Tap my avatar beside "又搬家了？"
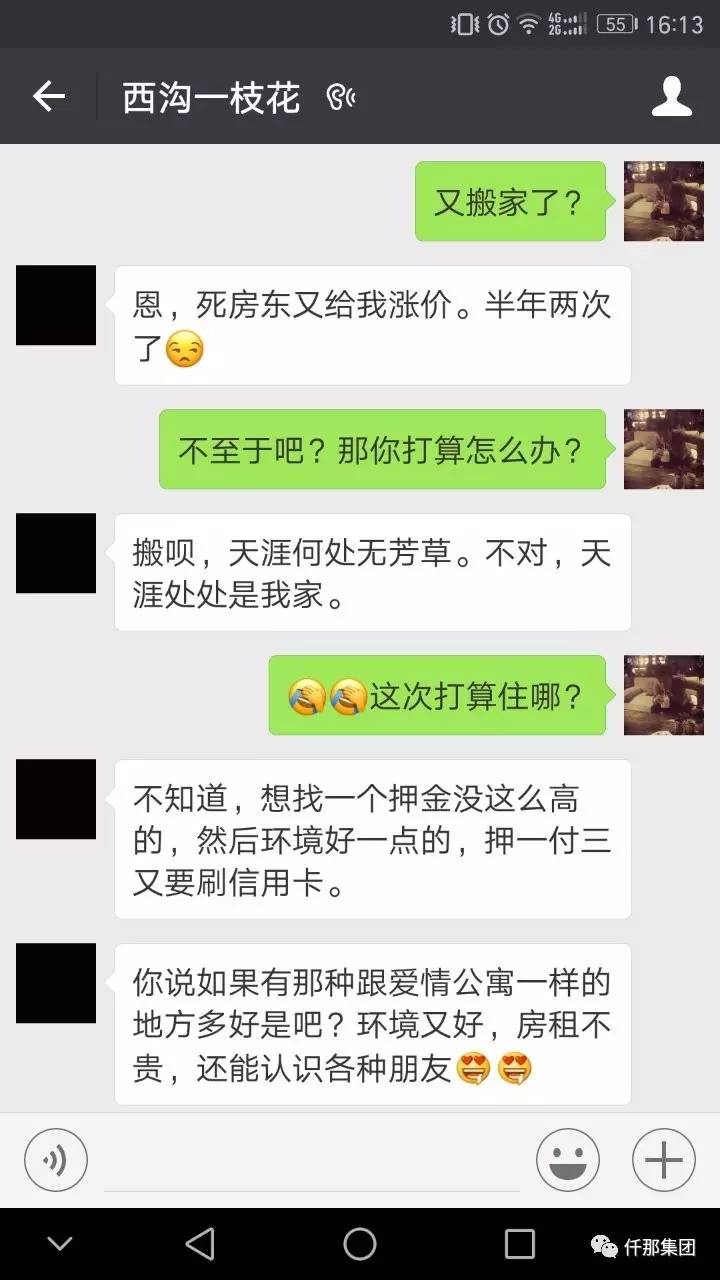Viewport: 720px width, 1280px height. point(663,201)
